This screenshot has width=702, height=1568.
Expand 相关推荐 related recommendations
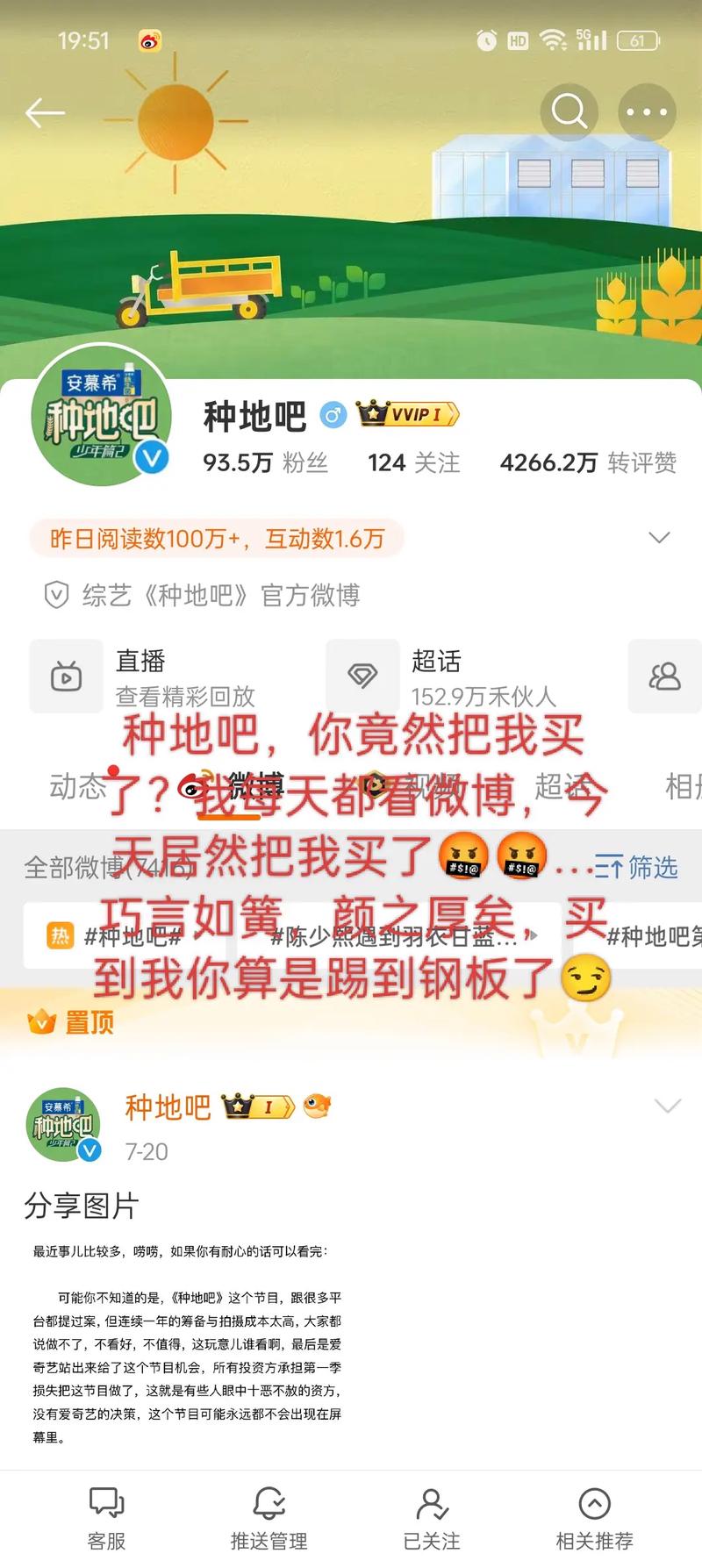594,1518
